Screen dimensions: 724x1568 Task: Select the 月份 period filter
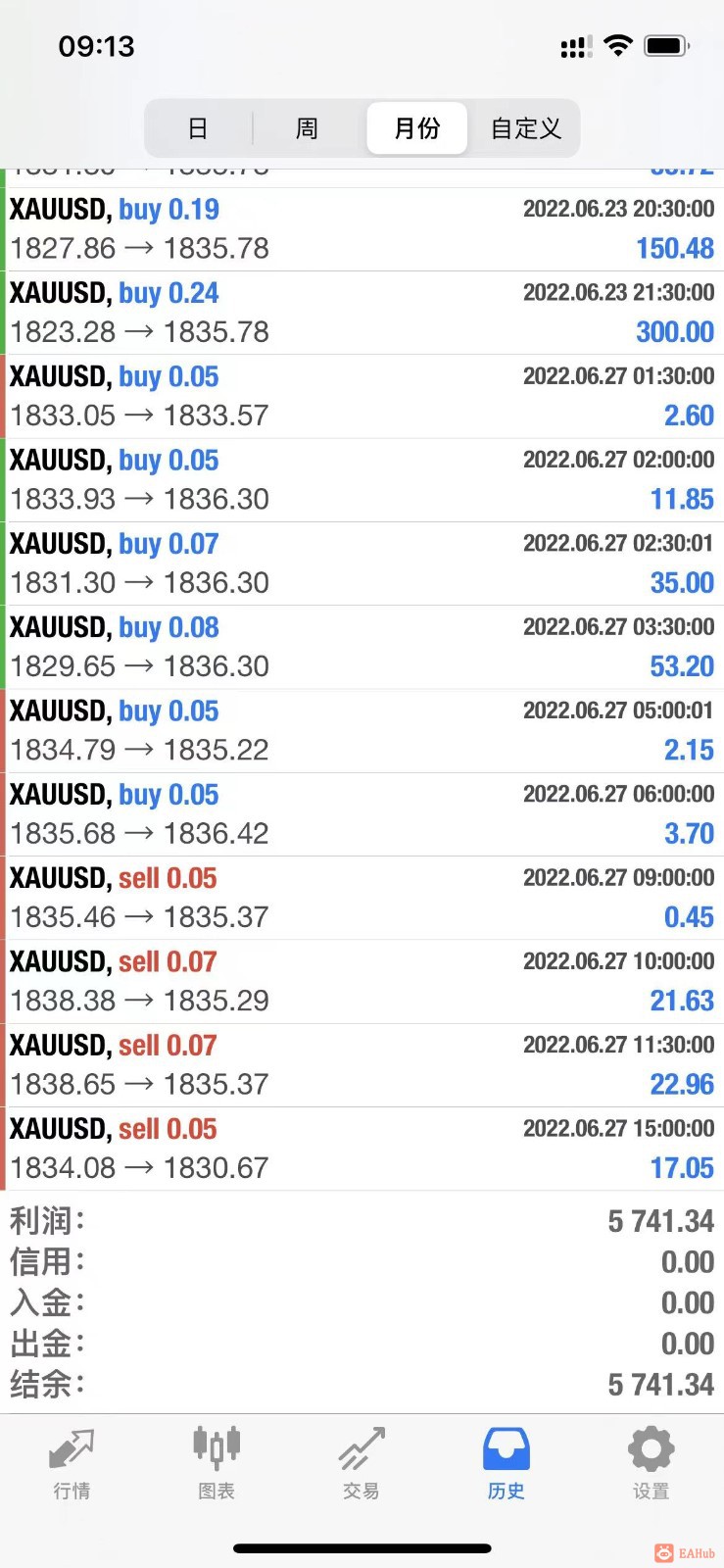(416, 128)
